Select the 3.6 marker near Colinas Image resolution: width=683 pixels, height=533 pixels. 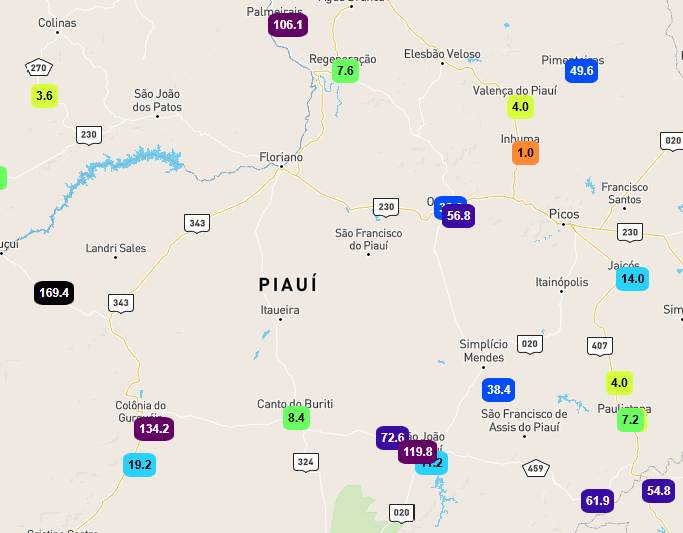tap(44, 96)
